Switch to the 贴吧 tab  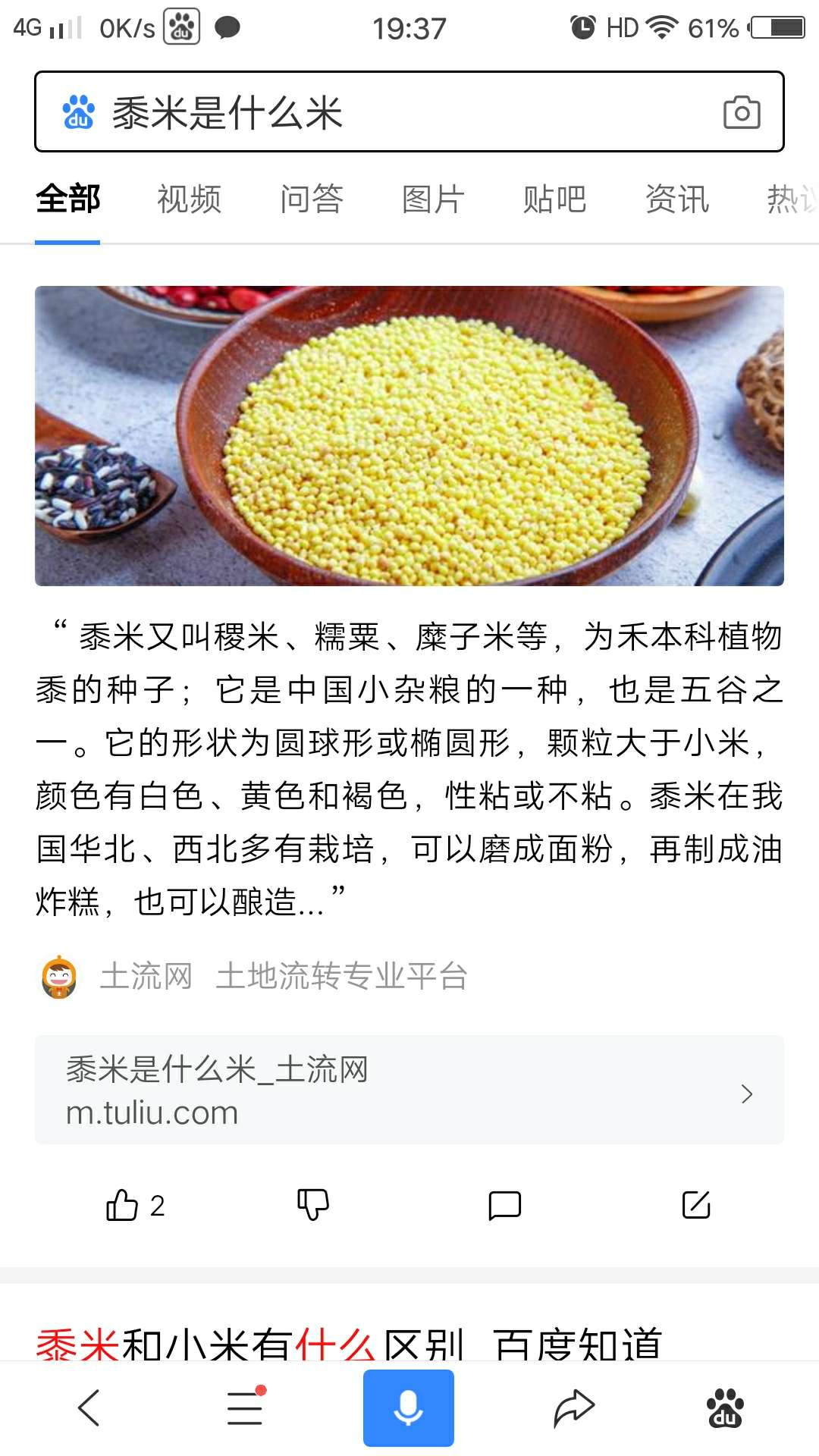(x=554, y=199)
